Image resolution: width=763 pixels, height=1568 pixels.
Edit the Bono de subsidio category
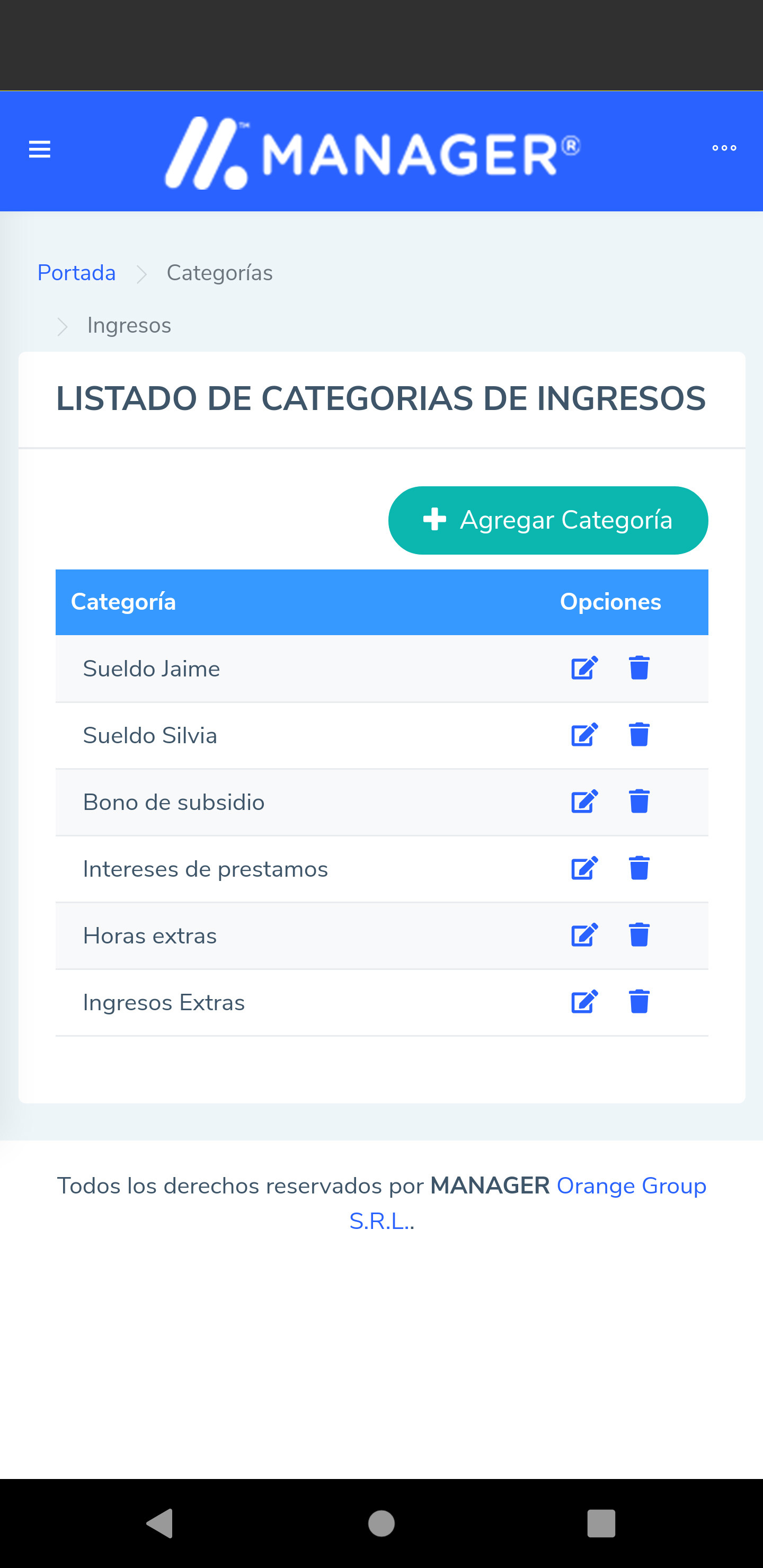pos(584,801)
